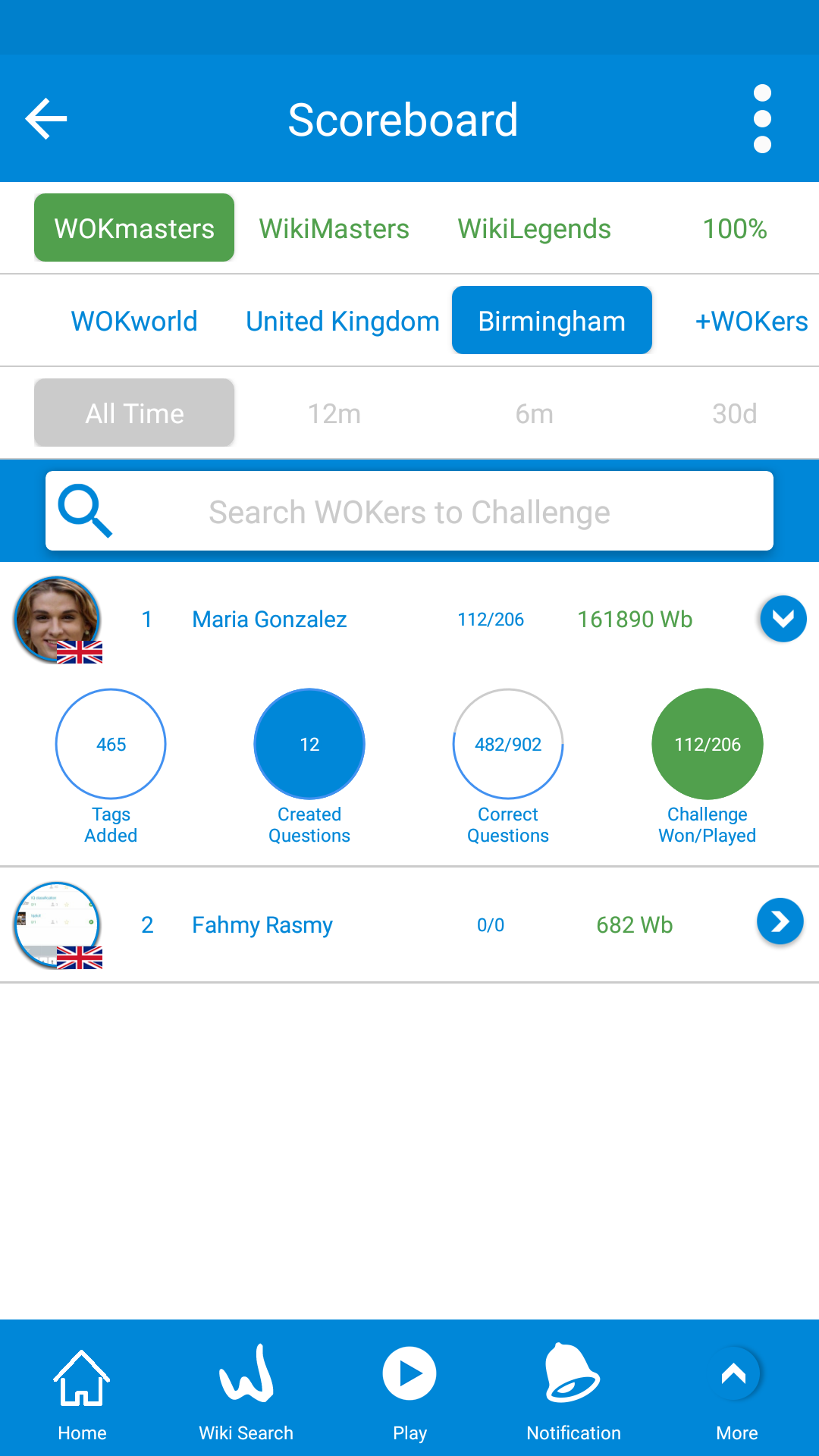Expand Fahmy Rasmy's stats row

(x=780, y=921)
